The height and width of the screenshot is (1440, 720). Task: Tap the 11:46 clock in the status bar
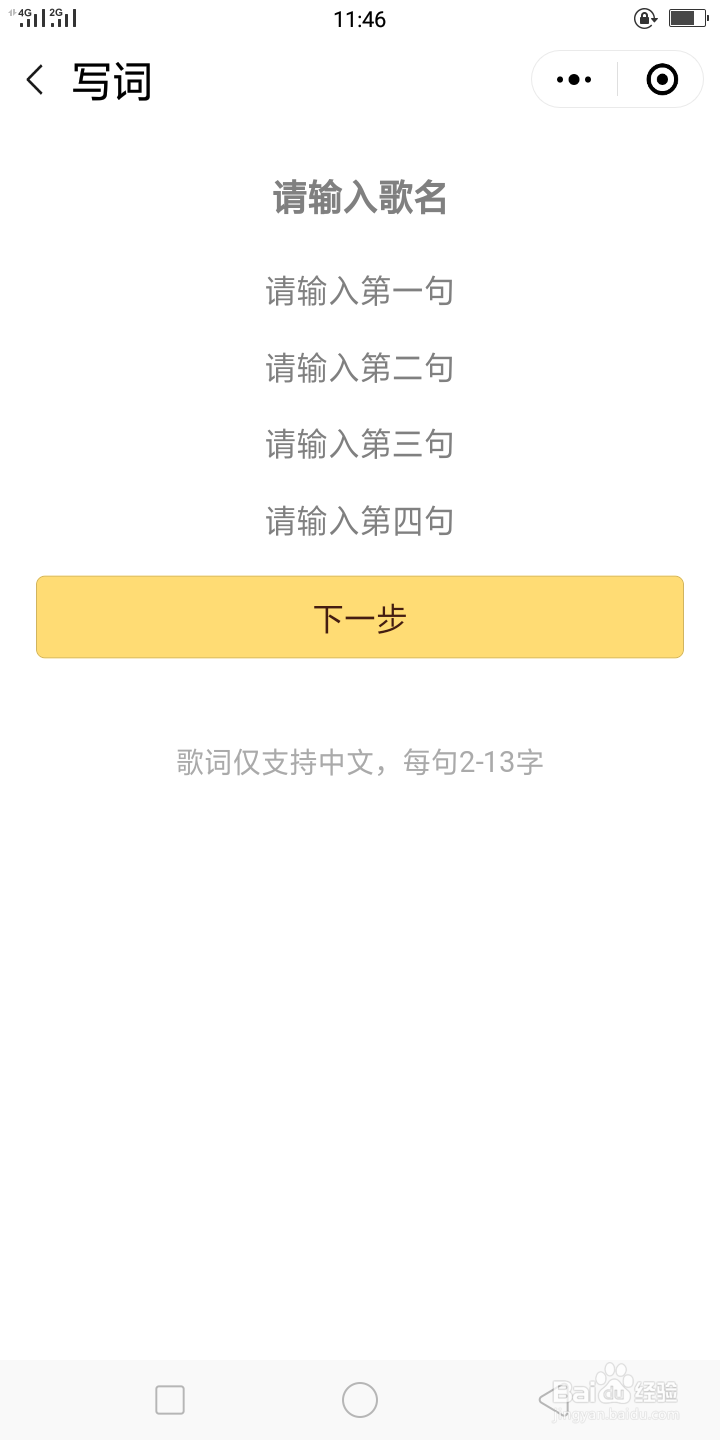(360, 18)
